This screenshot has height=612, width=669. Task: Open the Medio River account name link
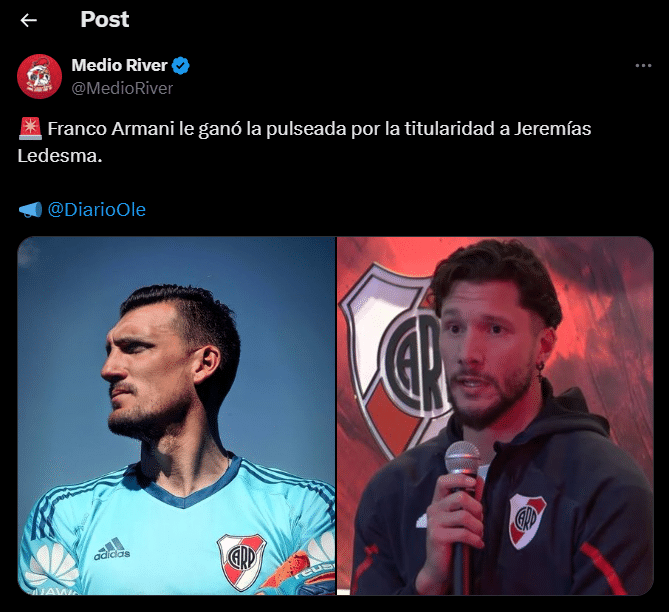119,66
